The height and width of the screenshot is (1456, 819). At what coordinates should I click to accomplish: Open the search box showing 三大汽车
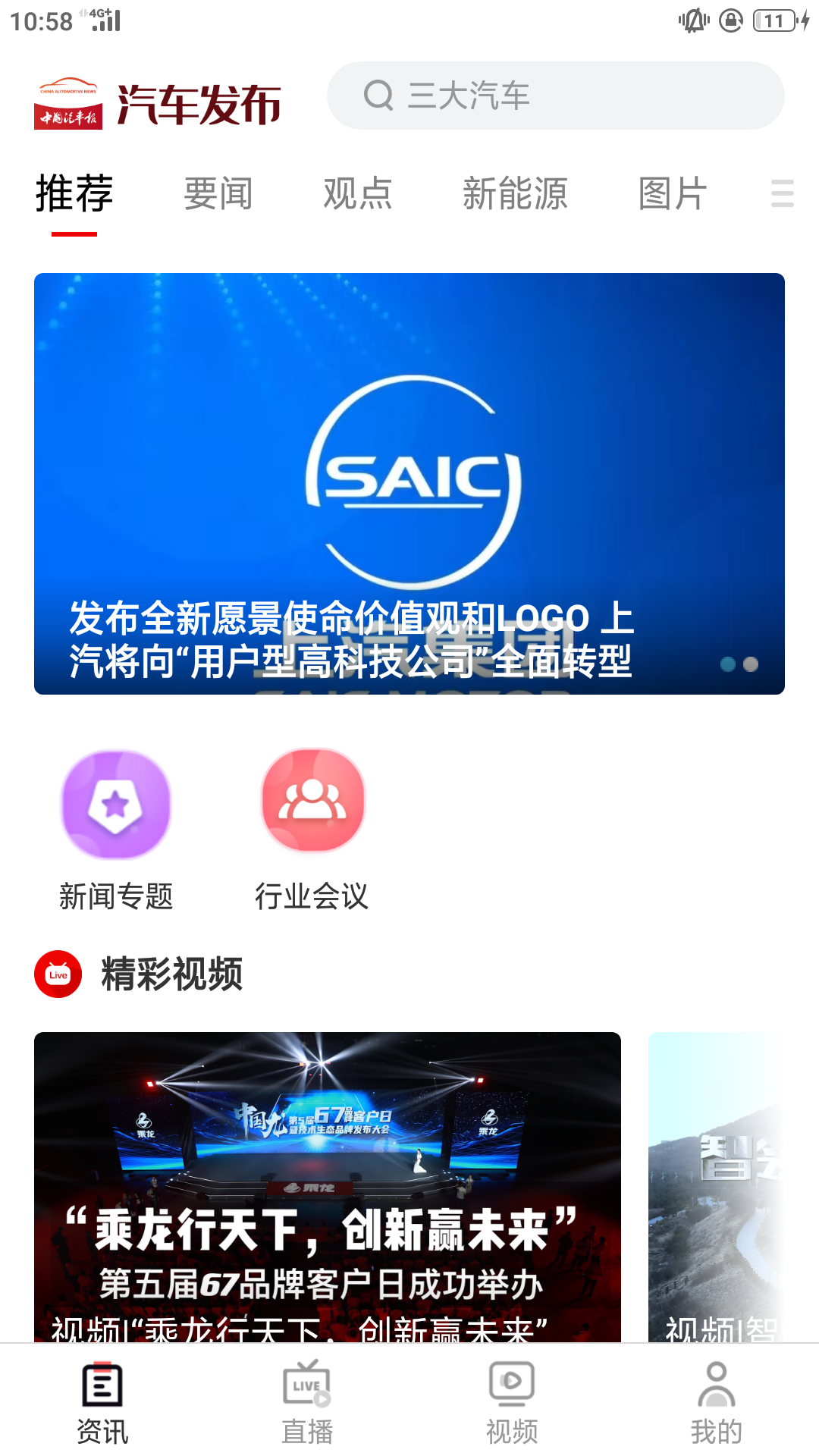click(x=555, y=96)
